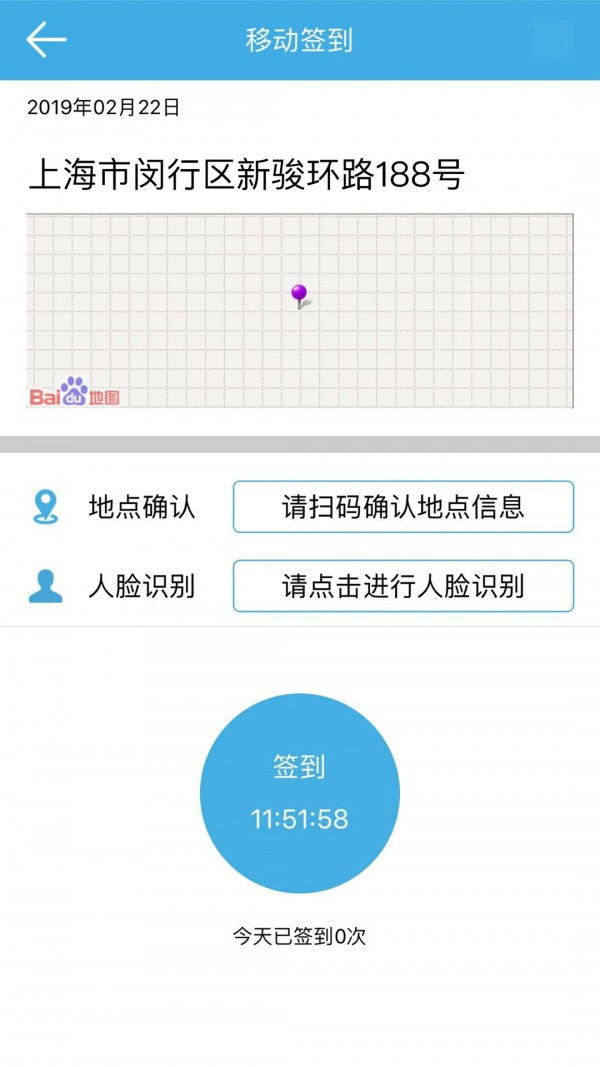Viewport: 600px width, 1067px height.
Task: Start face recognition via 请点击进行人脸识别
Action: pos(403,586)
